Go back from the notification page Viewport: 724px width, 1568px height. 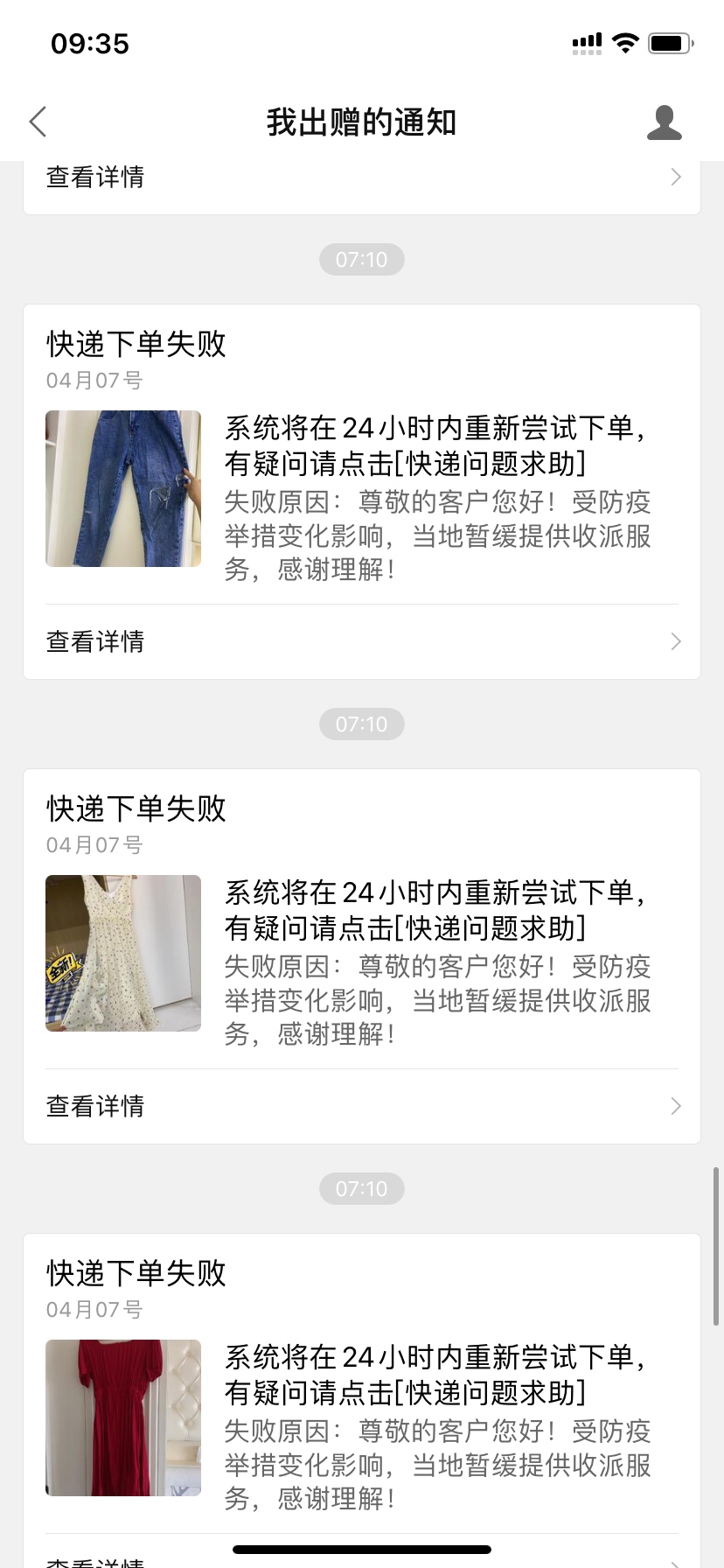pyautogui.click(x=38, y=122)
